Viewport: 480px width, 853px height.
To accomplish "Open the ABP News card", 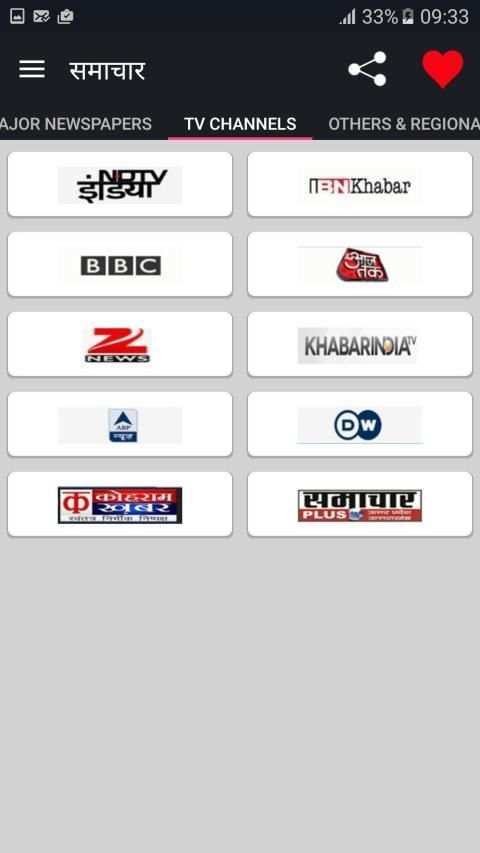I will tap(120, 424).
